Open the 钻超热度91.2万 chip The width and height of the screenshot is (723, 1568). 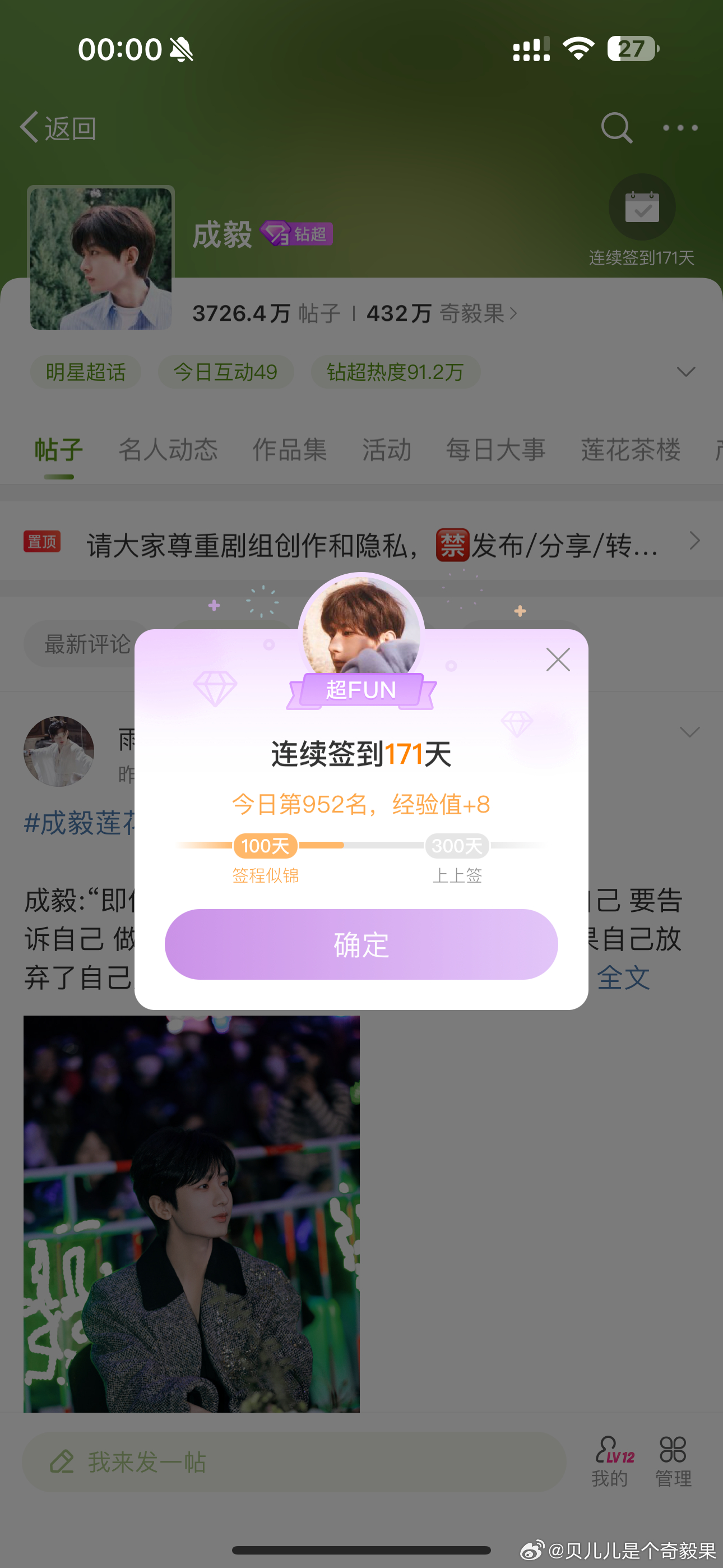tap(396, 372)
